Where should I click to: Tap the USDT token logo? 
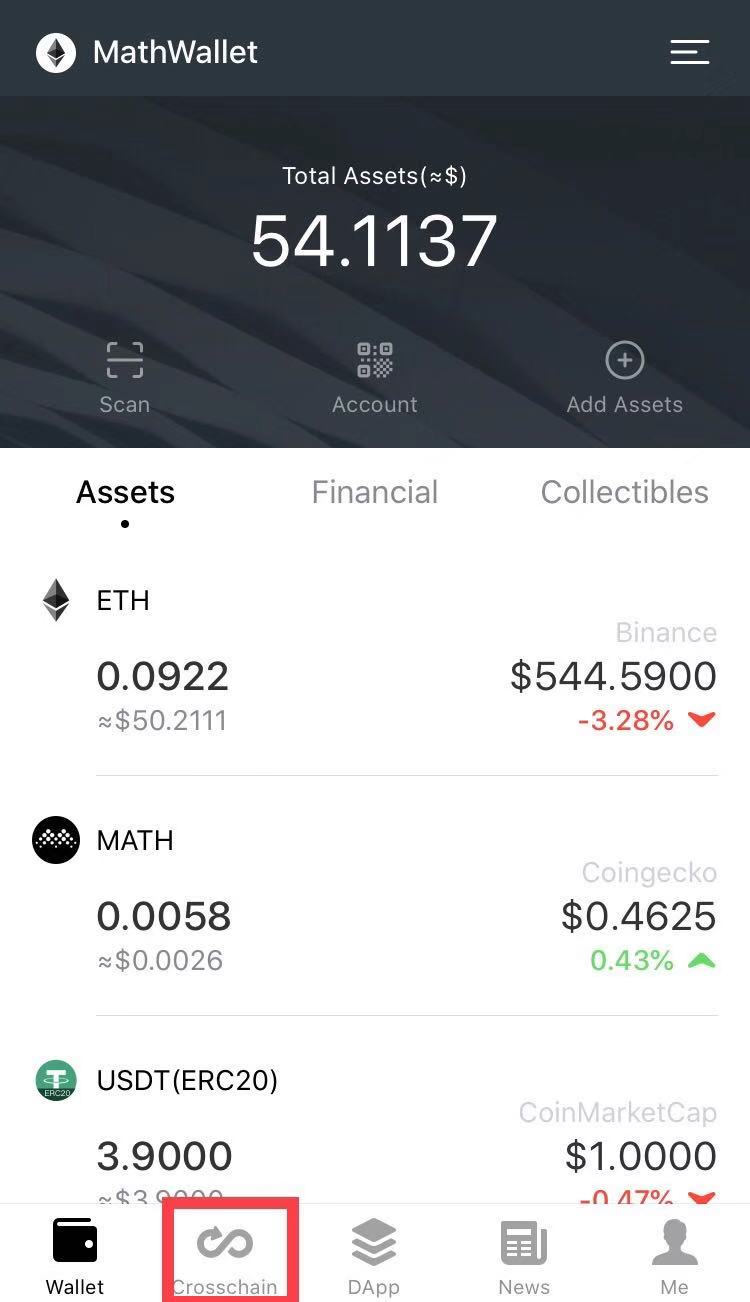(x=56, y=1080)
